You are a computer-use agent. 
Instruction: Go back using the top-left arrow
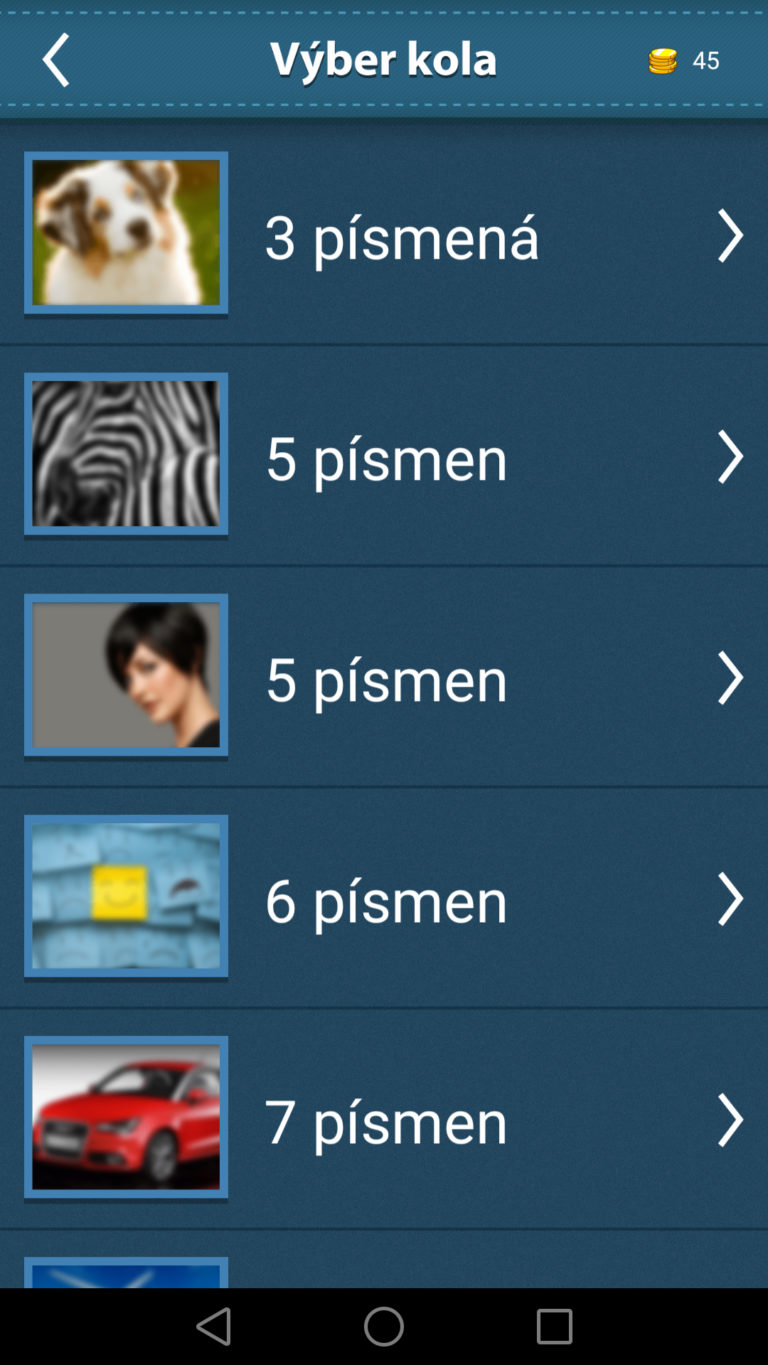(56, 60)
